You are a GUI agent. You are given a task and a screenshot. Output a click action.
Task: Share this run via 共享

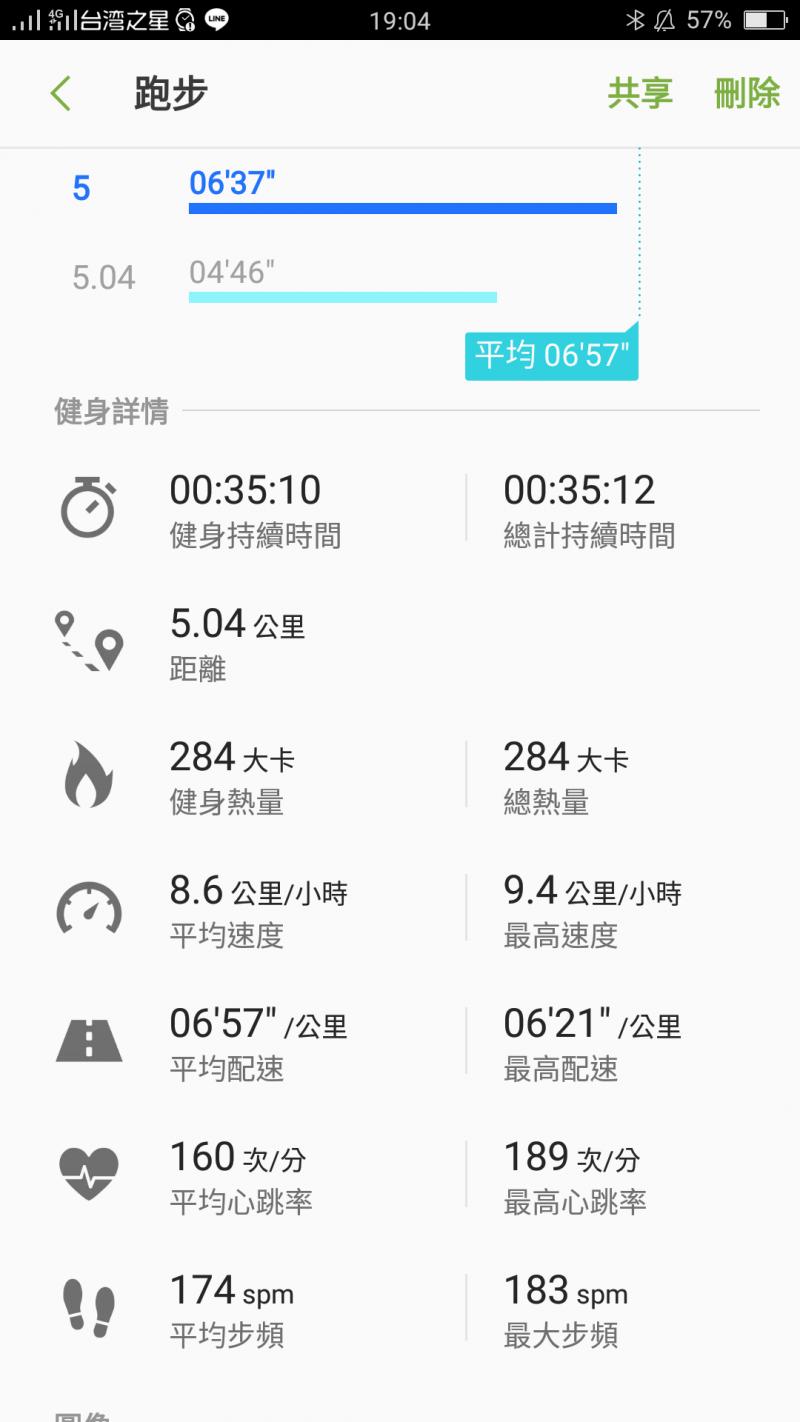pos(640,94)
